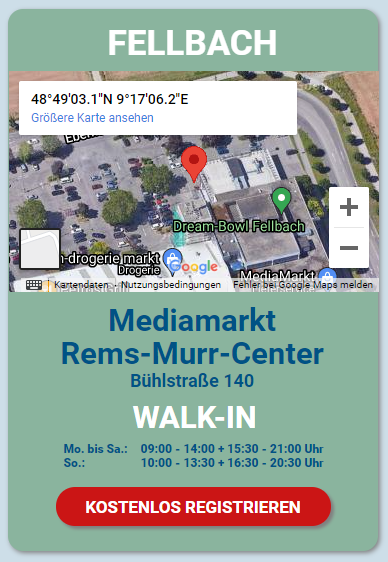Viewport: 388px width, 562px height.
Task: Open Nutzungsbedingungen link
Action: (x=171, y=285)
